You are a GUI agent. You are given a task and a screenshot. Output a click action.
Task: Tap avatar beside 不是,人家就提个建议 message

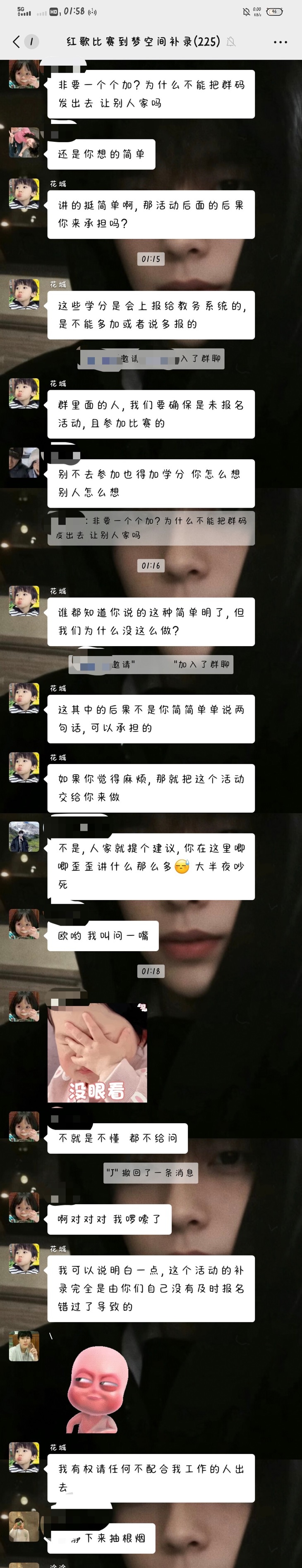pos(24,836)
